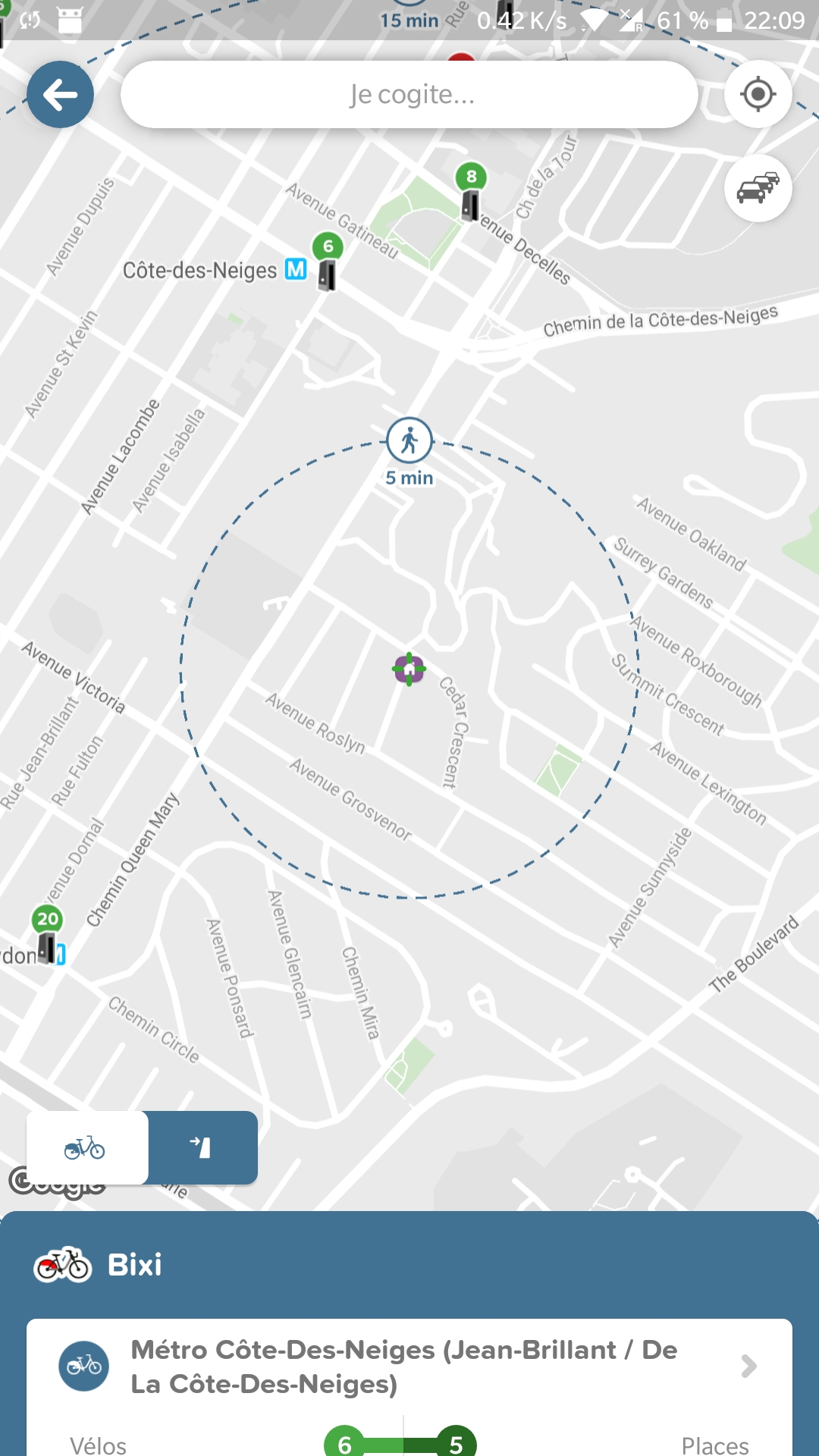The image size is (819, 1456).
Task: Open Métro Côte-Des-Neiges station details
Action: click(409, 1367)
